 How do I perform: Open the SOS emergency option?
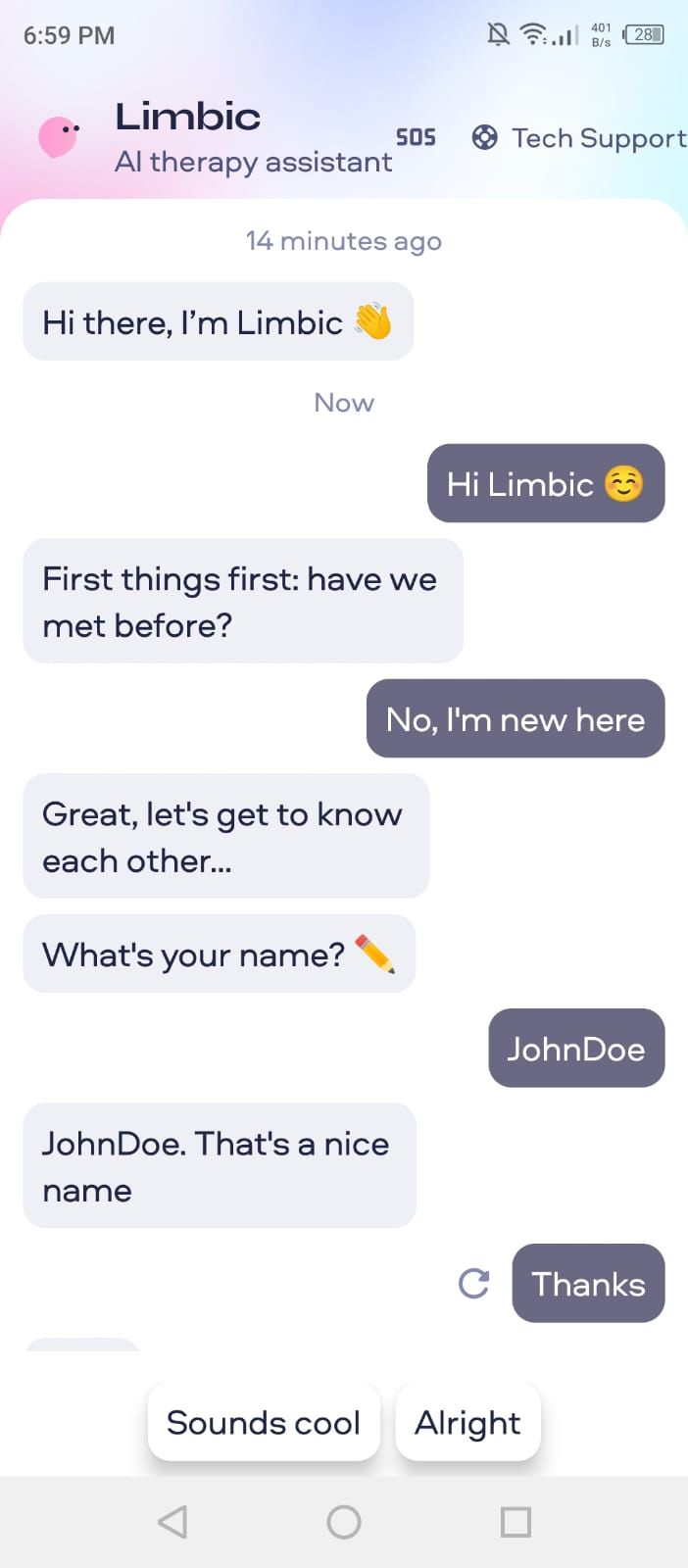[416, 137]
